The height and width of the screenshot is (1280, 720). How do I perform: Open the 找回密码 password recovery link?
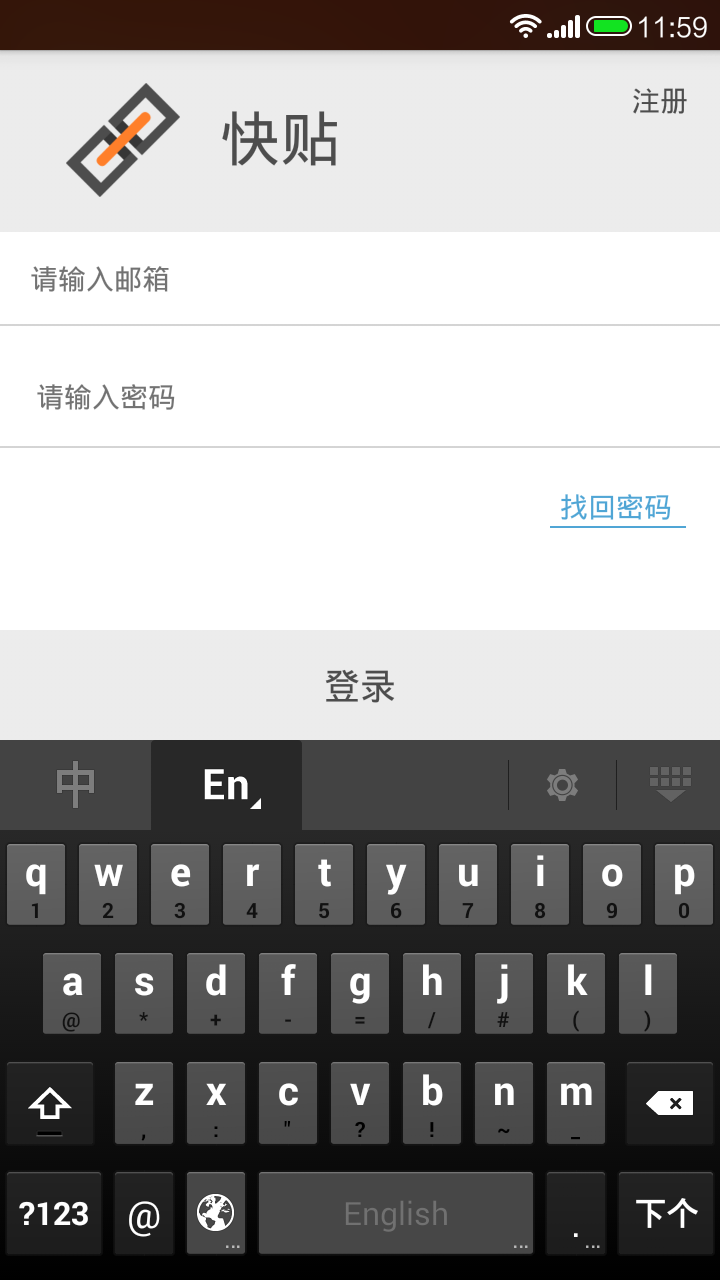tap(617, 507)
